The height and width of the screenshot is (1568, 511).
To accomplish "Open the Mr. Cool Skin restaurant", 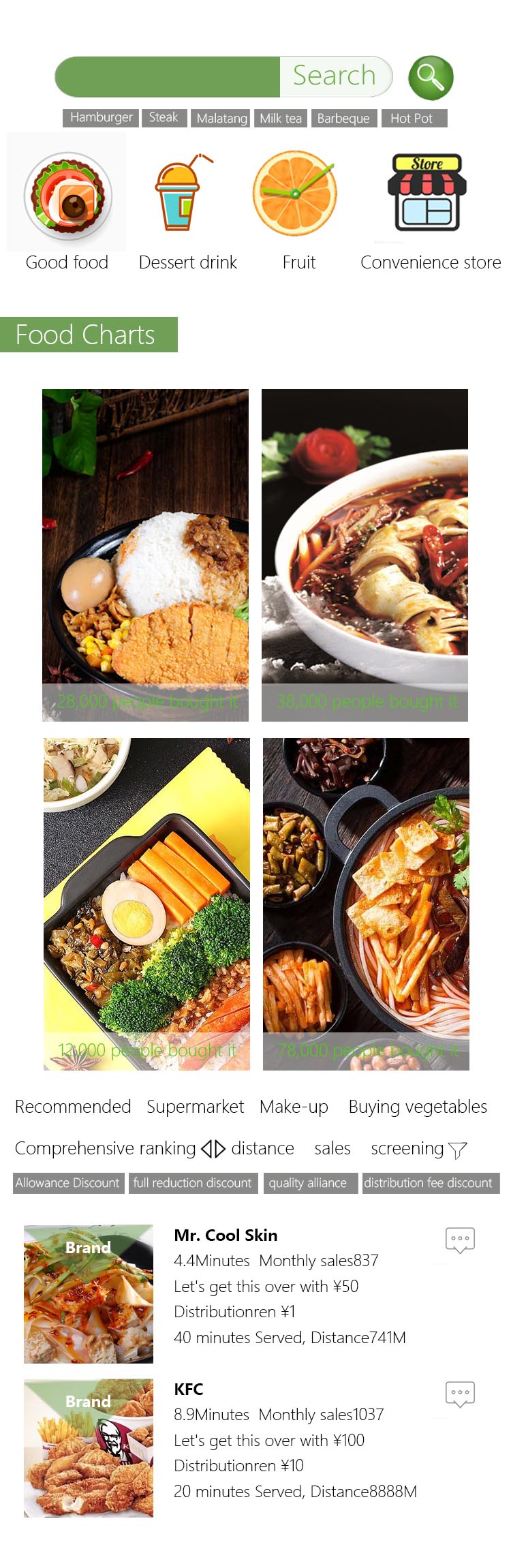I will [x=226, y=1235].
